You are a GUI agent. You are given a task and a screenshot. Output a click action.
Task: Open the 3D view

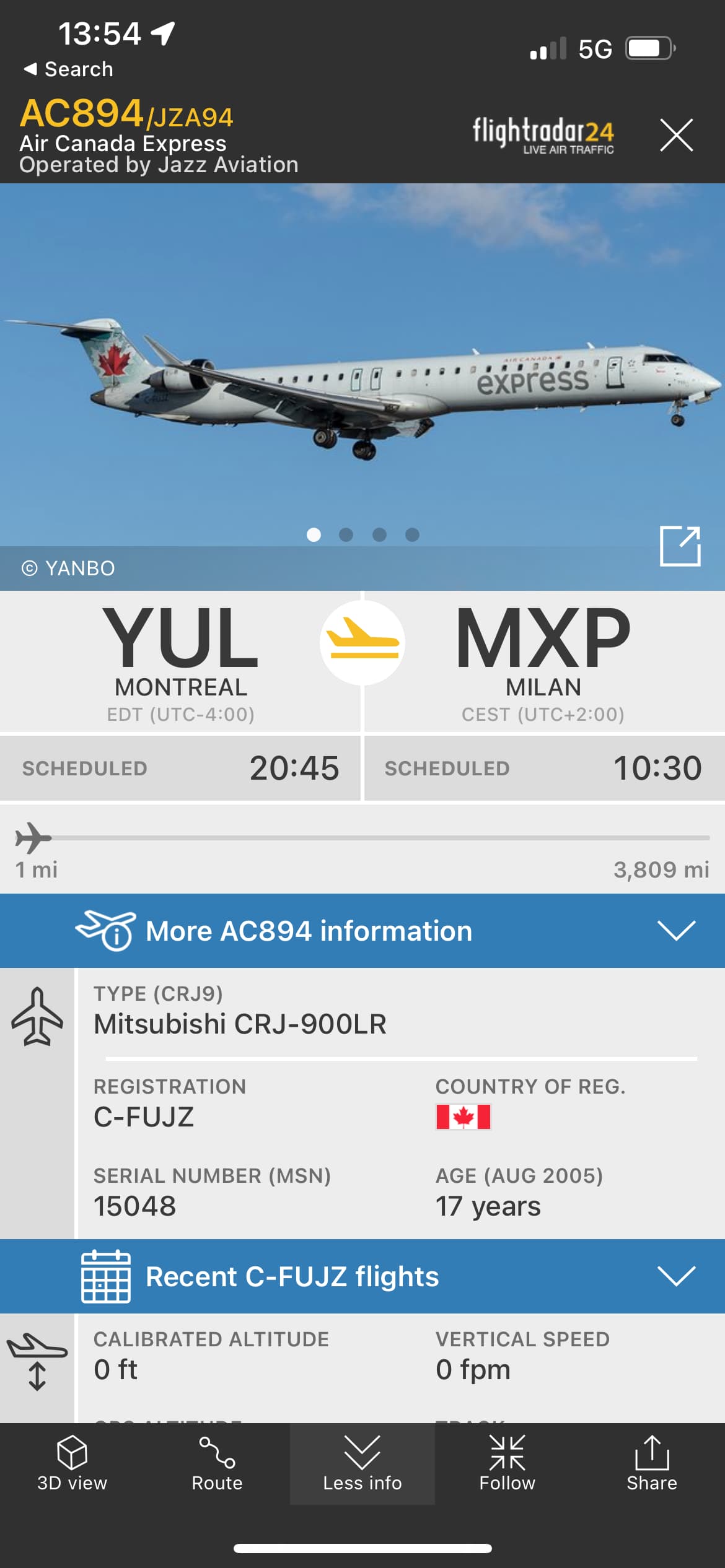coord(72,1464)
